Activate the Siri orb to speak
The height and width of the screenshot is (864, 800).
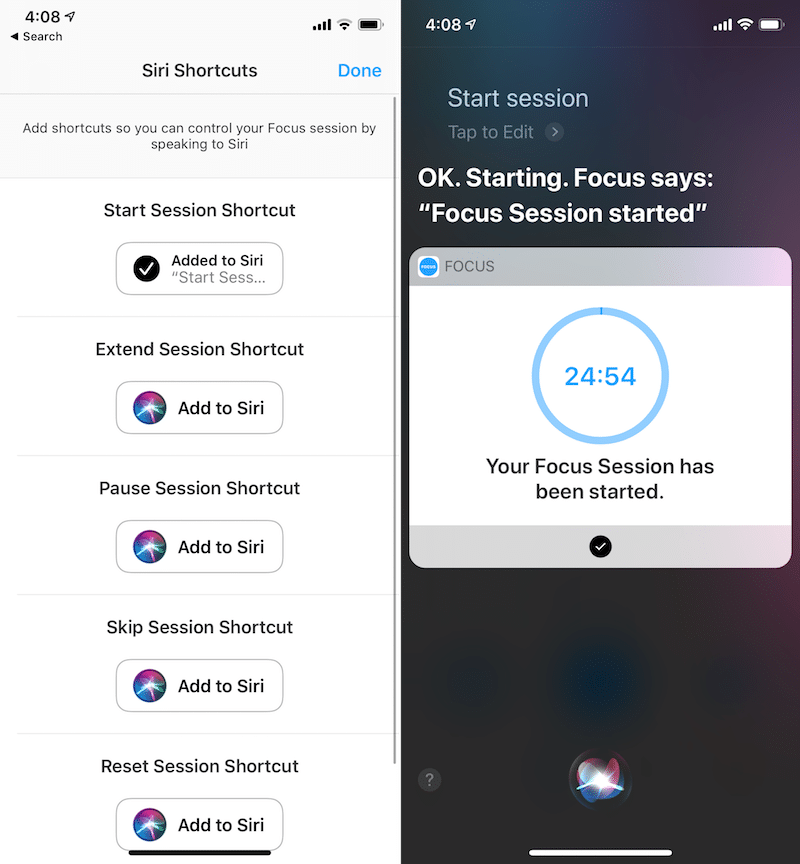(x=600, y=779)
